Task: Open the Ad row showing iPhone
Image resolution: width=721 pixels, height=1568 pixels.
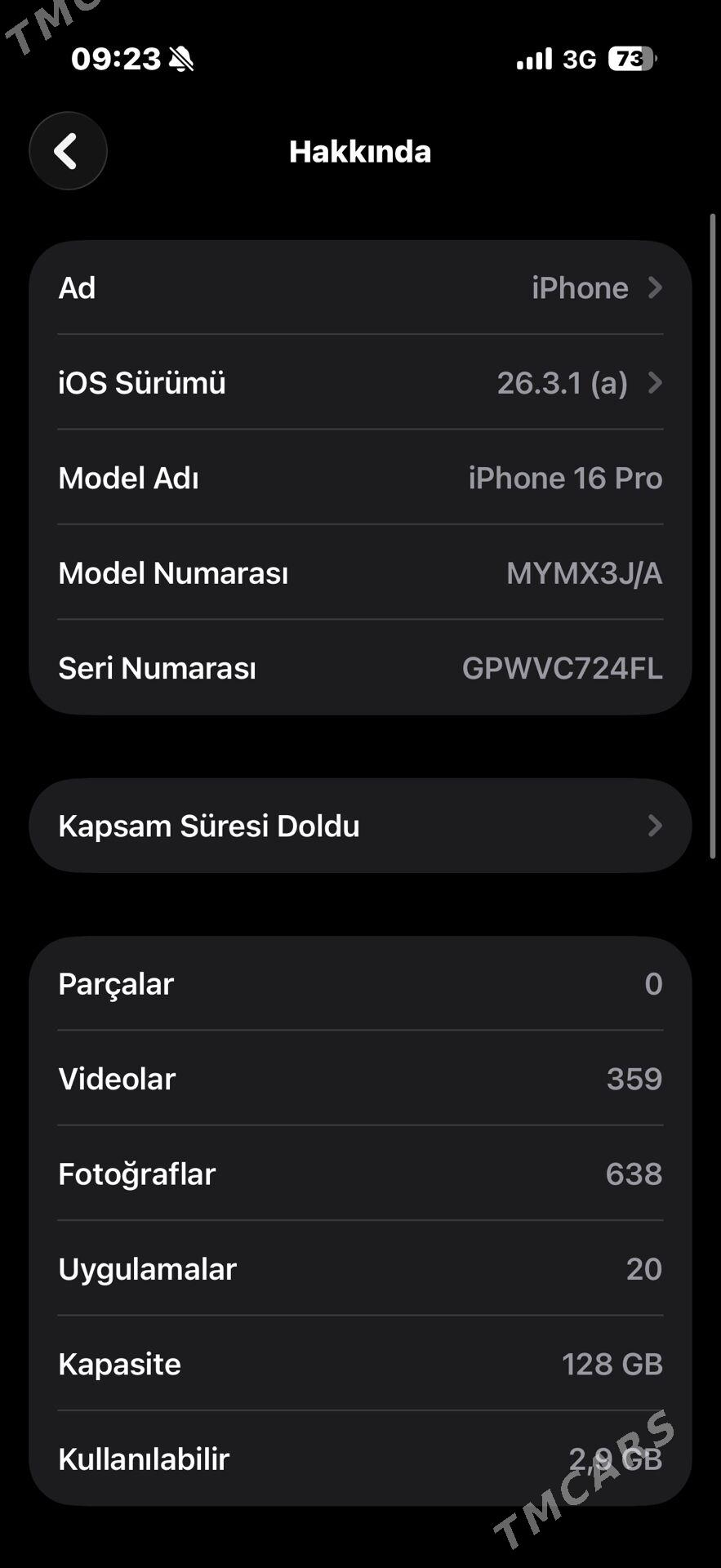Action: coord(360,288)
